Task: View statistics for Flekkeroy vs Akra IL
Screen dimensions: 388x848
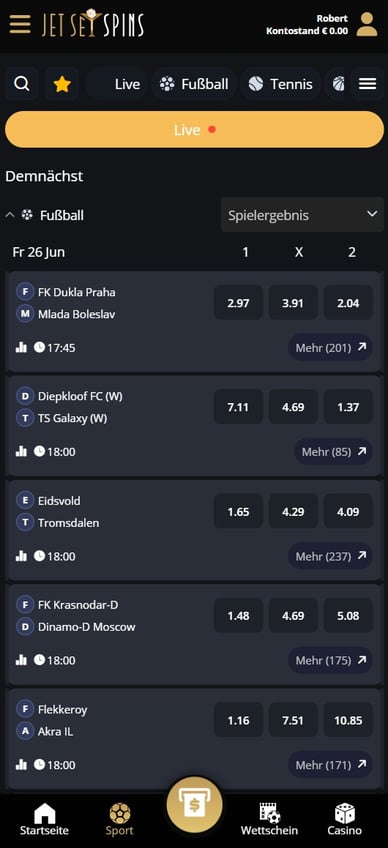Action: [21, 765]
